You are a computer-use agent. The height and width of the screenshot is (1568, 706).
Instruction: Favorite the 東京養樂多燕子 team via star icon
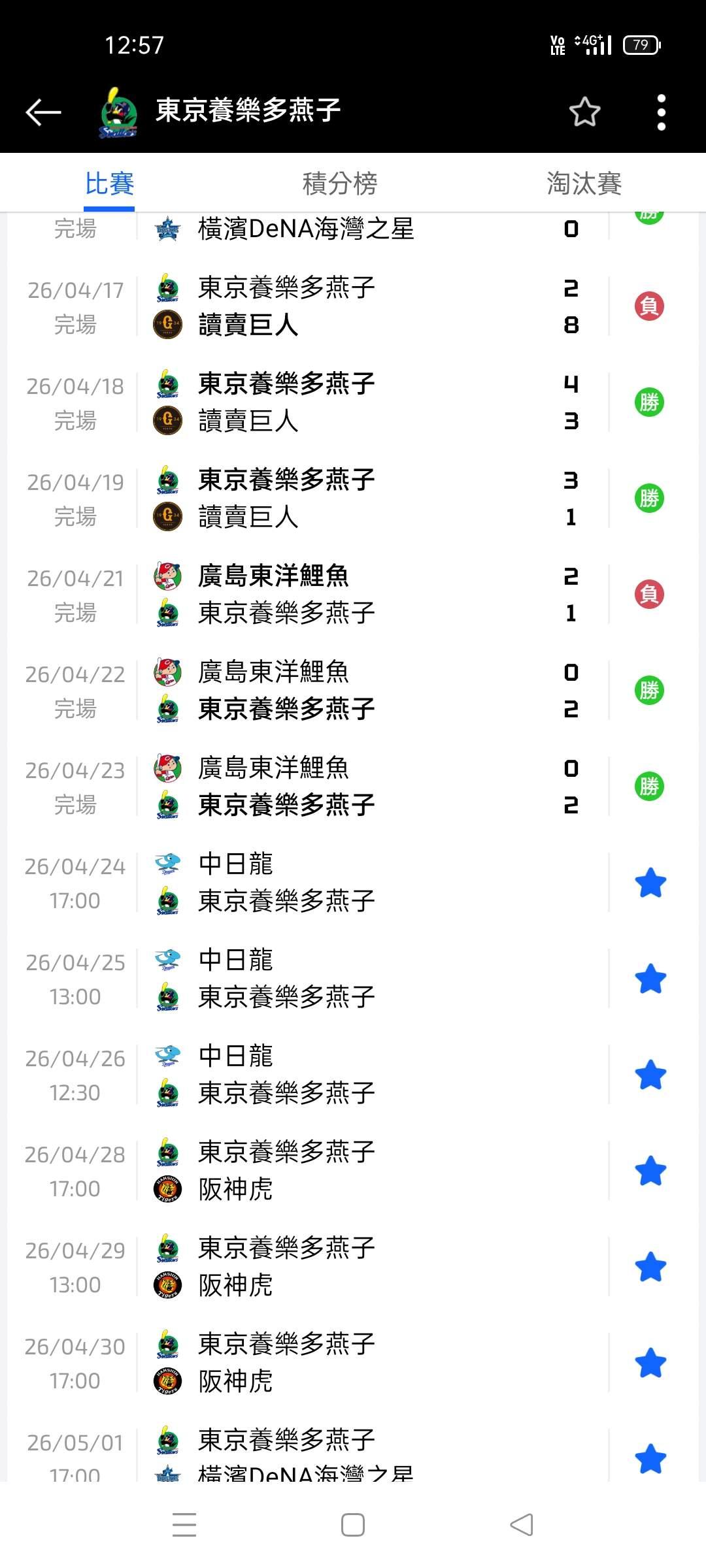click(x=584, y=112)
